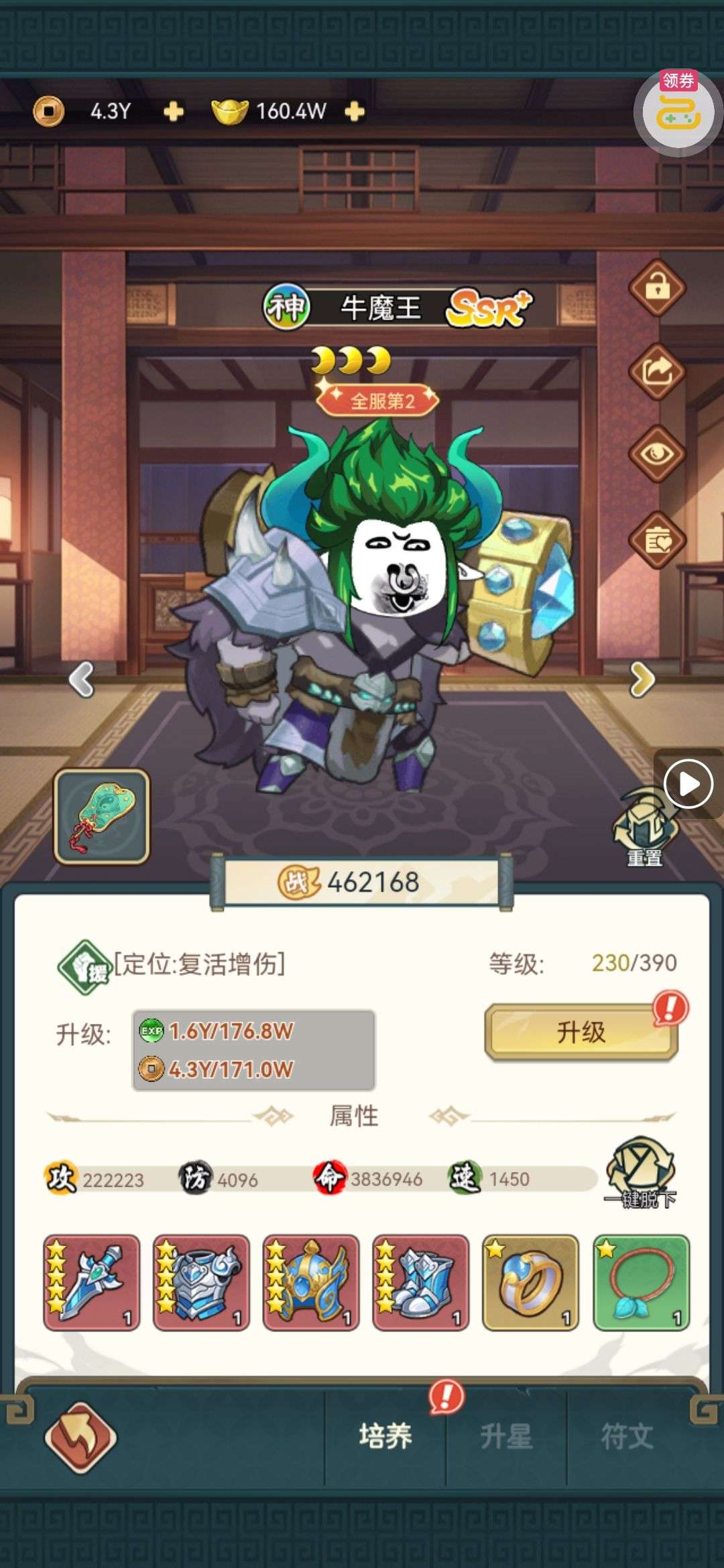Open the 领券 coupon floating button
The height and width of the screenshot is (1568, 724).
677,111
